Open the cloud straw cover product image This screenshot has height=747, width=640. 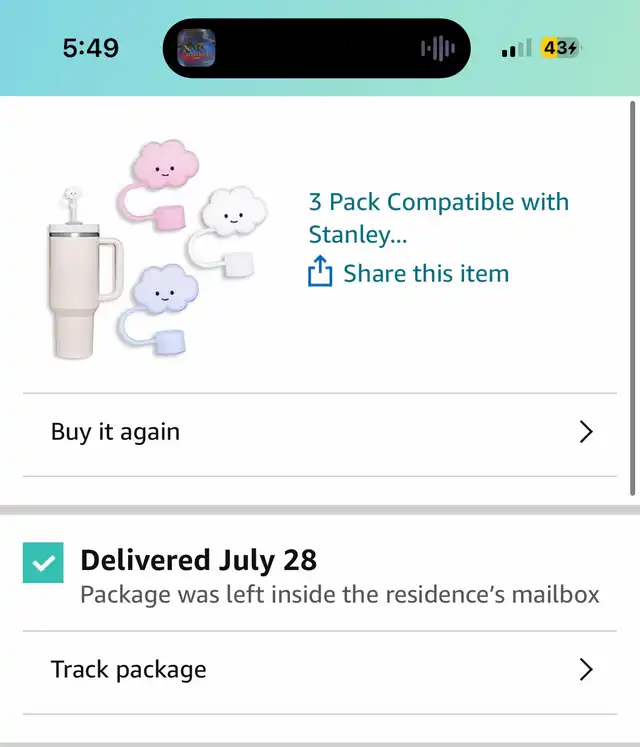(160, 250)
